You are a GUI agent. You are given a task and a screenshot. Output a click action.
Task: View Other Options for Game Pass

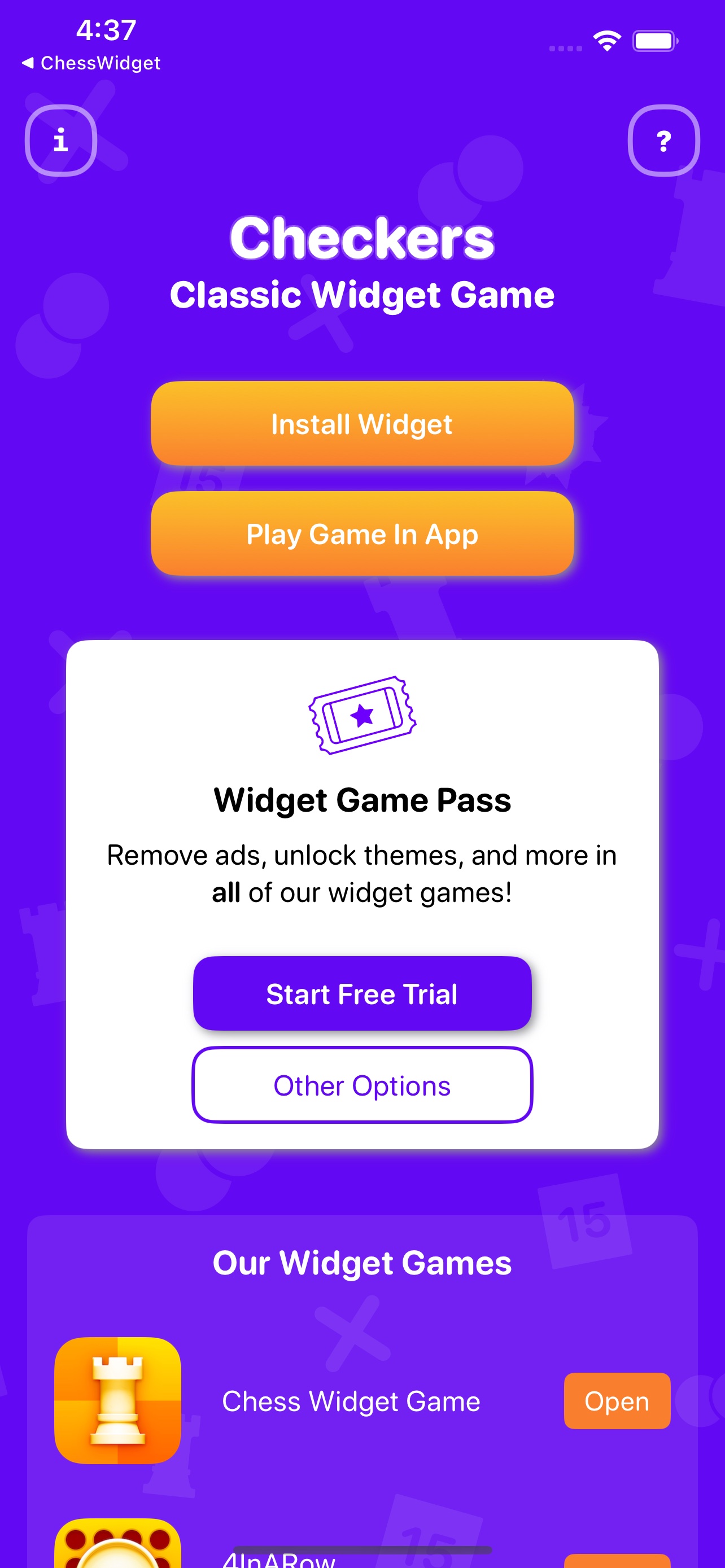coord(362,1085)
